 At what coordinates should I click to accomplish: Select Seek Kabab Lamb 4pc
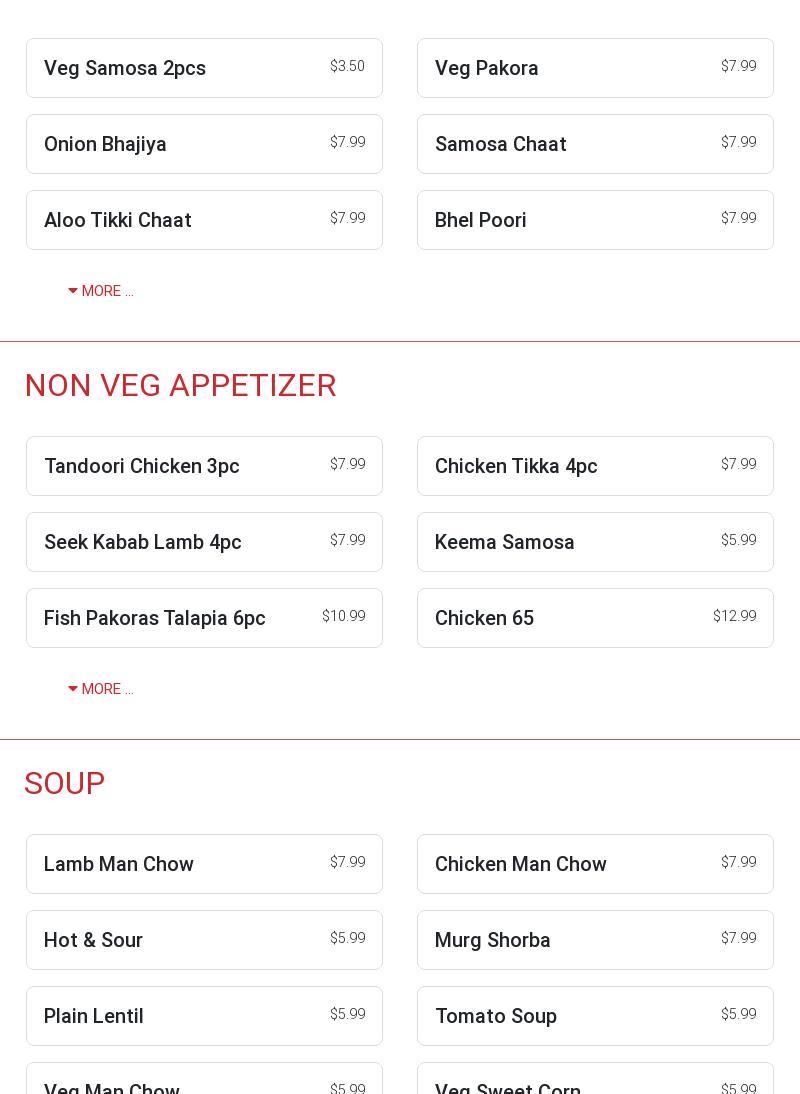204,542
